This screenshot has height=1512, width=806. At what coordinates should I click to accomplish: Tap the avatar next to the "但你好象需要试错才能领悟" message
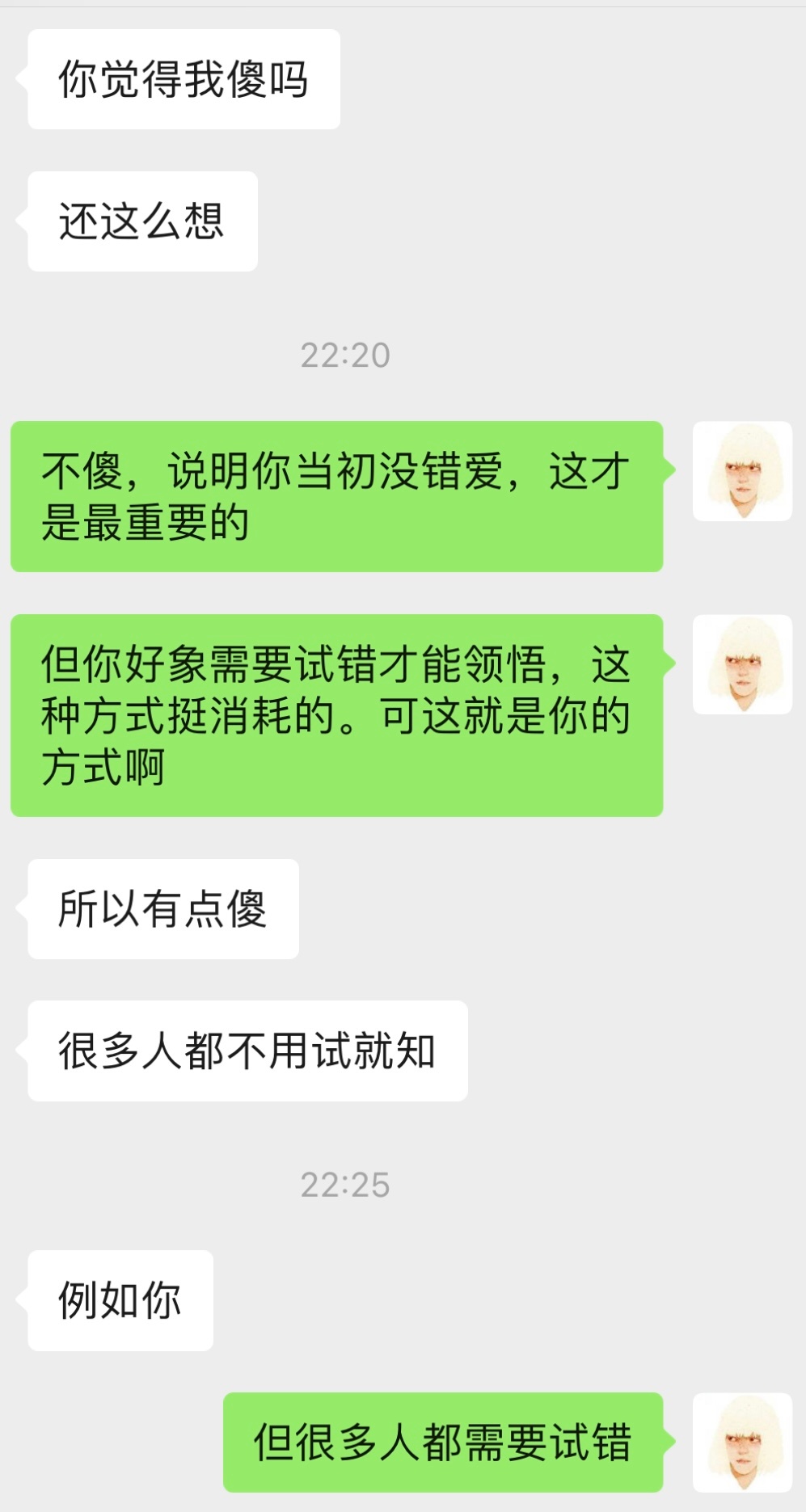point(742,664)
